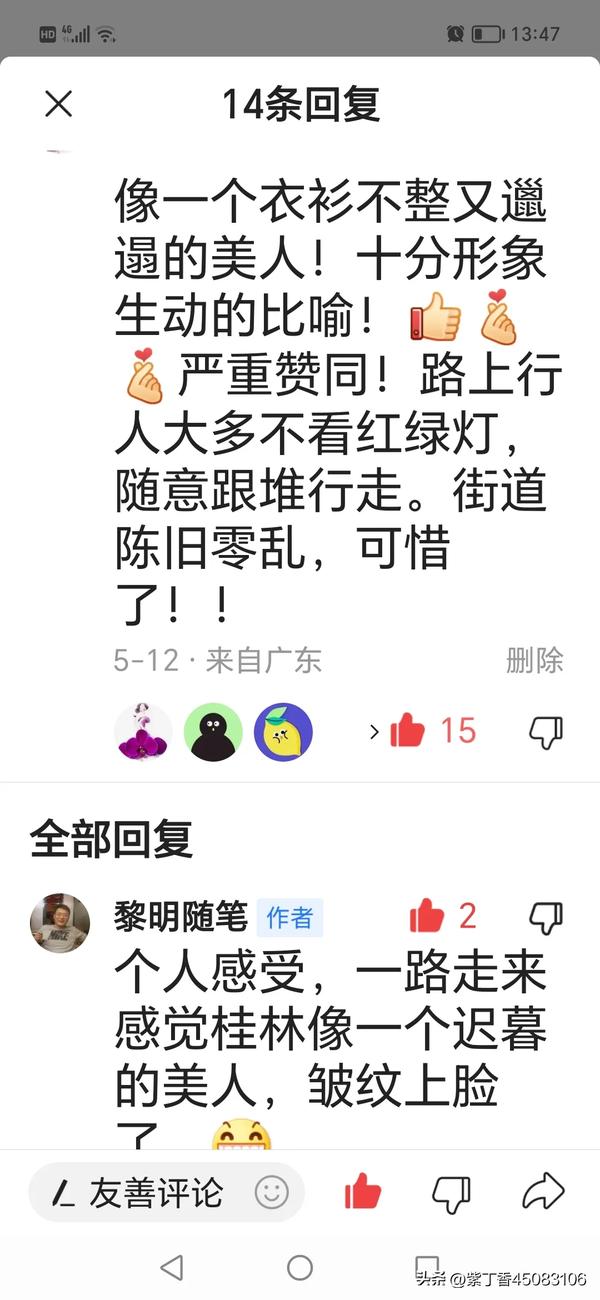
Task: Dislike 黎明随笔's reply
Action: (545, 917)
